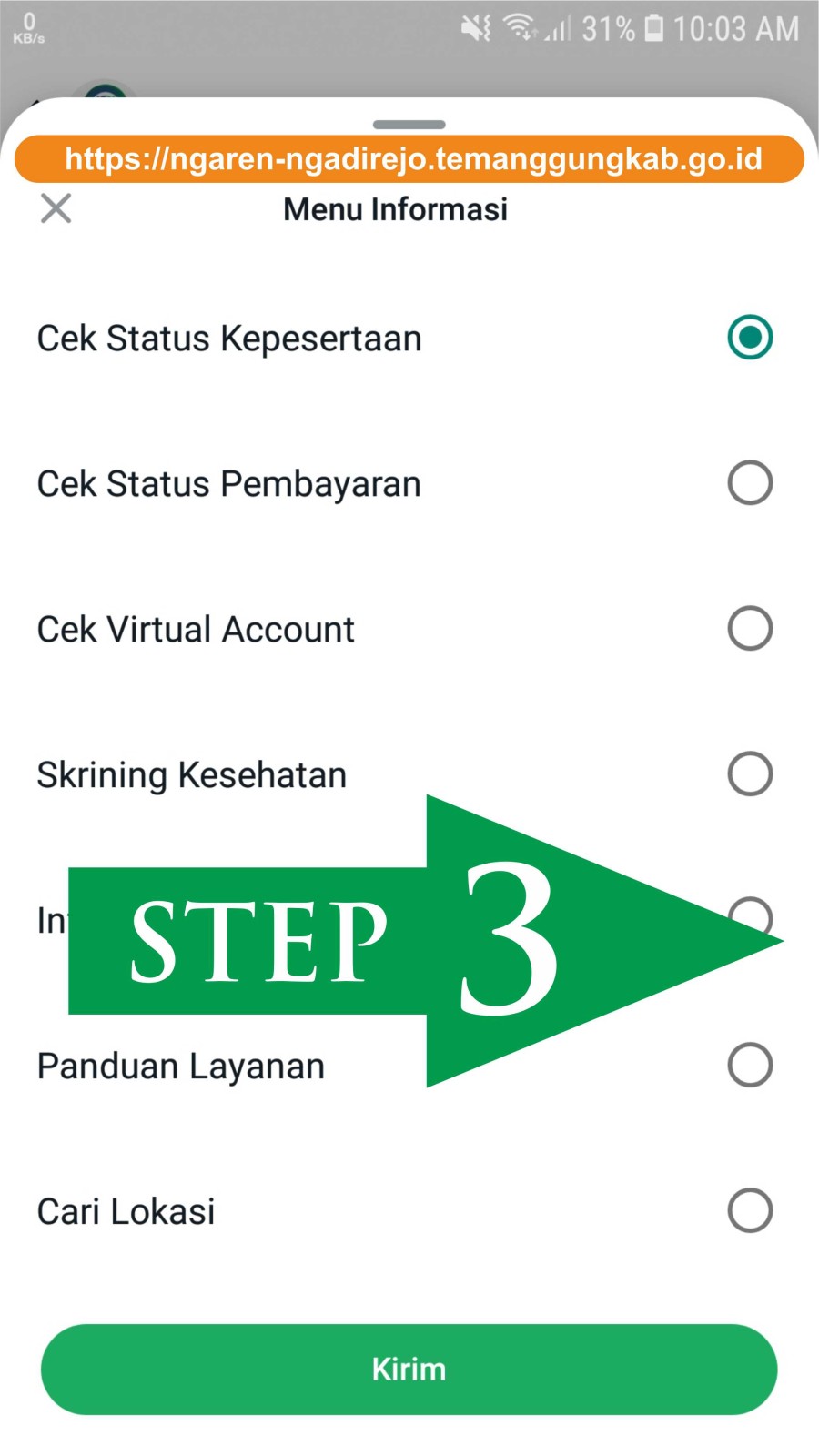This screenshot has width=819, height=1456.
Task: Pick Skrining Kesehatan radio button
Action: pyautogui.click(x=750, y=774)
